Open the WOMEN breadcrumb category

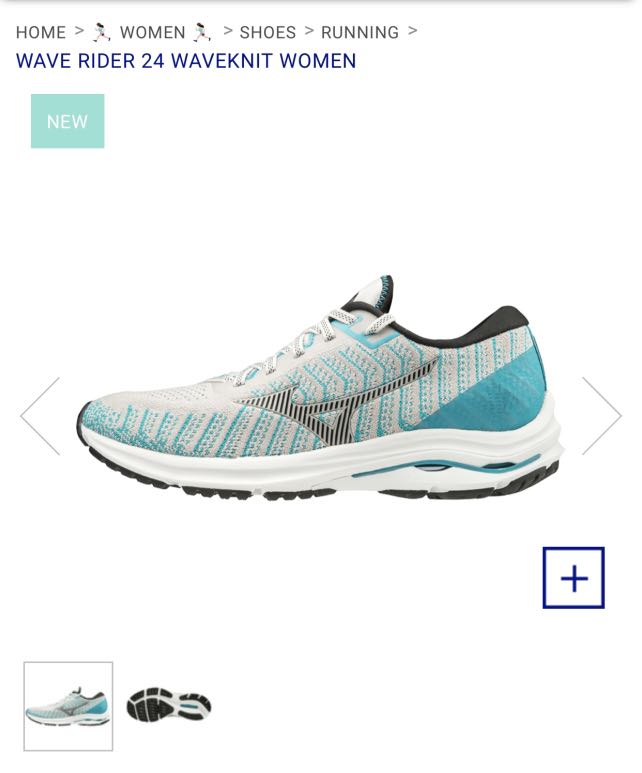152,32
